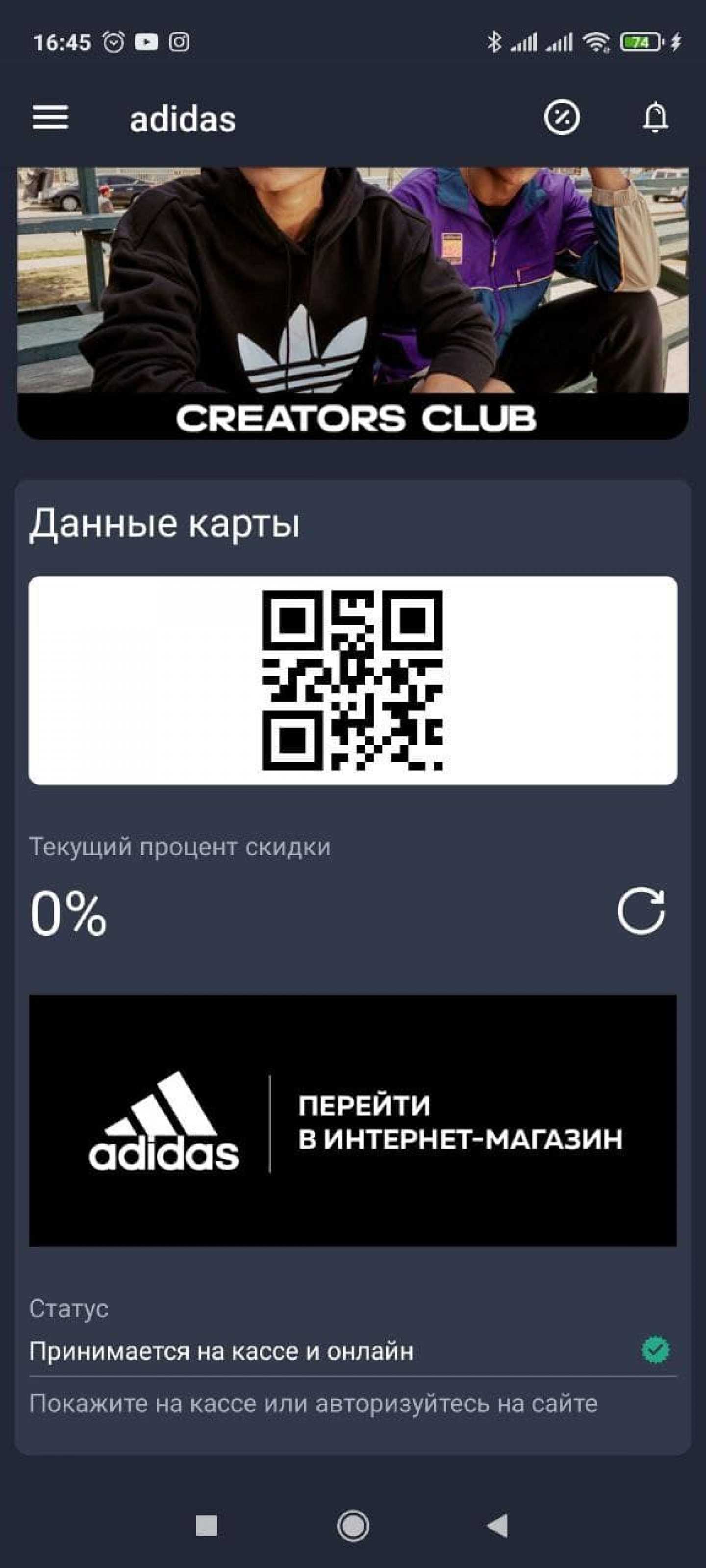The height and width of the screenshot is (1568, 706).
Task: Open the discounts percent icon
Action: tap(561, 118)
